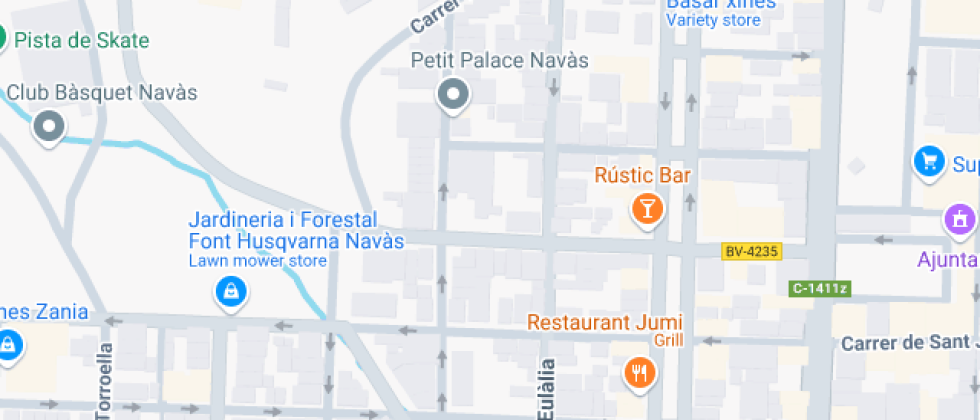This screenshot has width=980, height=420.
Task: Open the Petit Palace Navàs map pin
Action: tap(454, 96)
